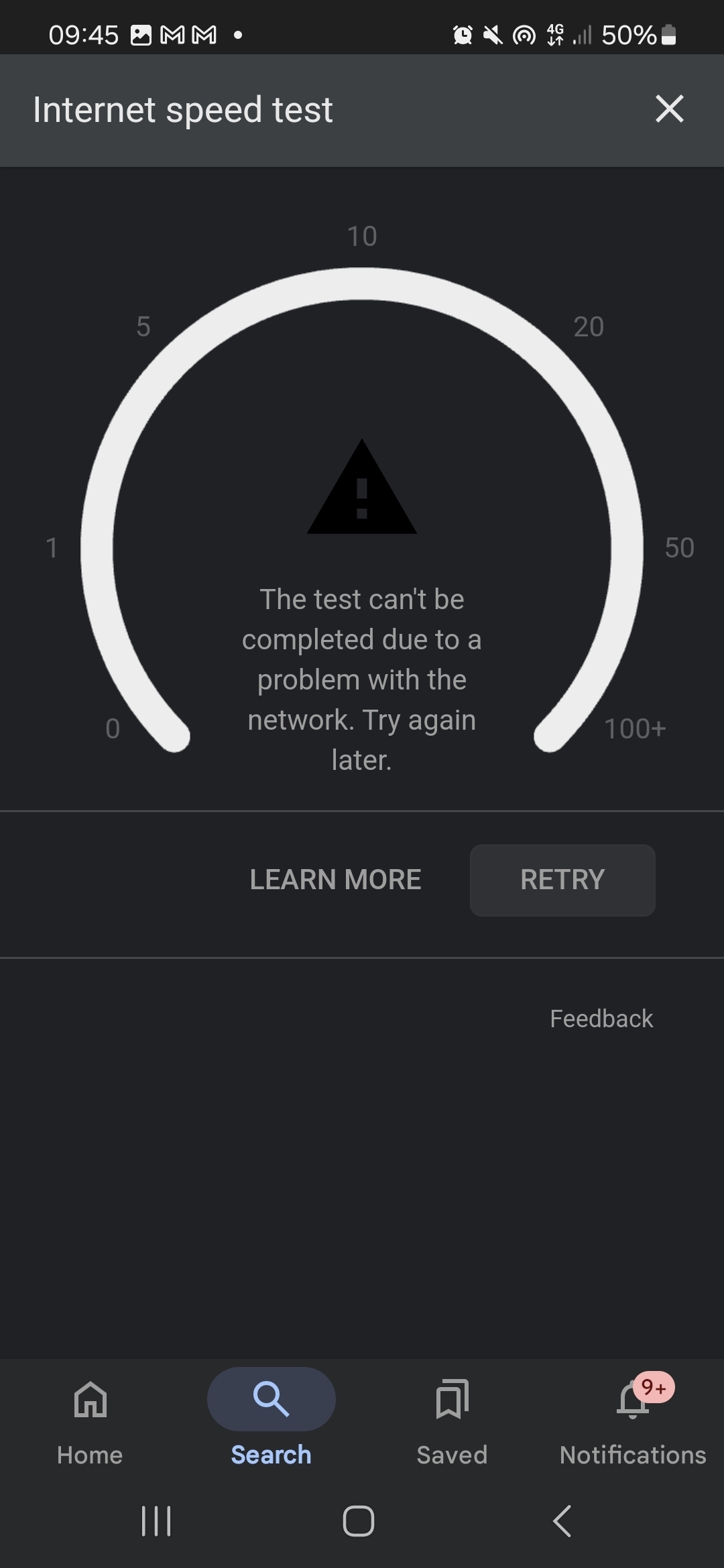Select the Search tab
Image resolution: width=724 pixels, height=1568 pixels.
[x=271, y=1417]
